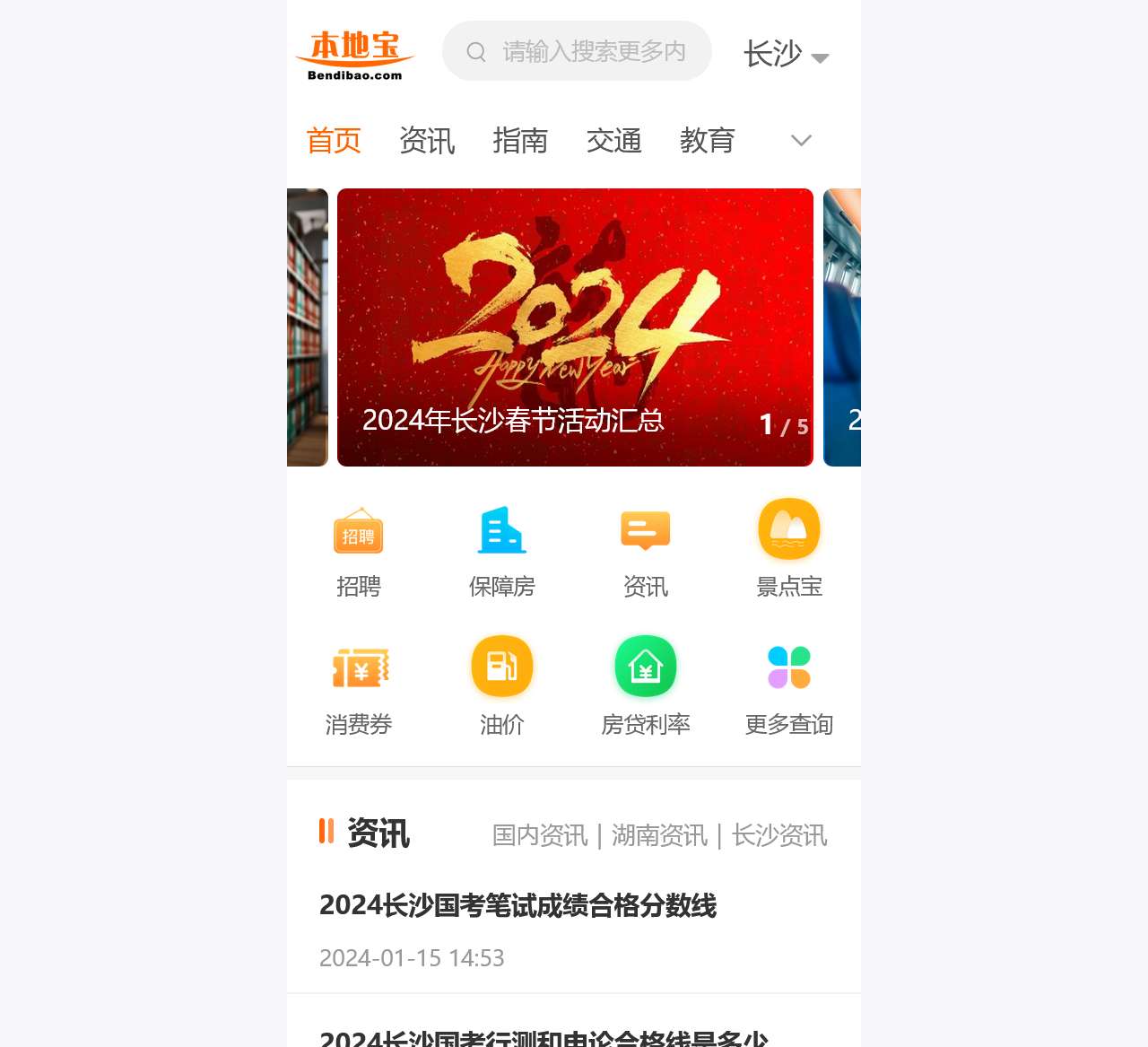Switch to the 资讯 top tab
Image resolution: width=1148 pixels, height=1047 pixels.
click(x=427, y=141)
